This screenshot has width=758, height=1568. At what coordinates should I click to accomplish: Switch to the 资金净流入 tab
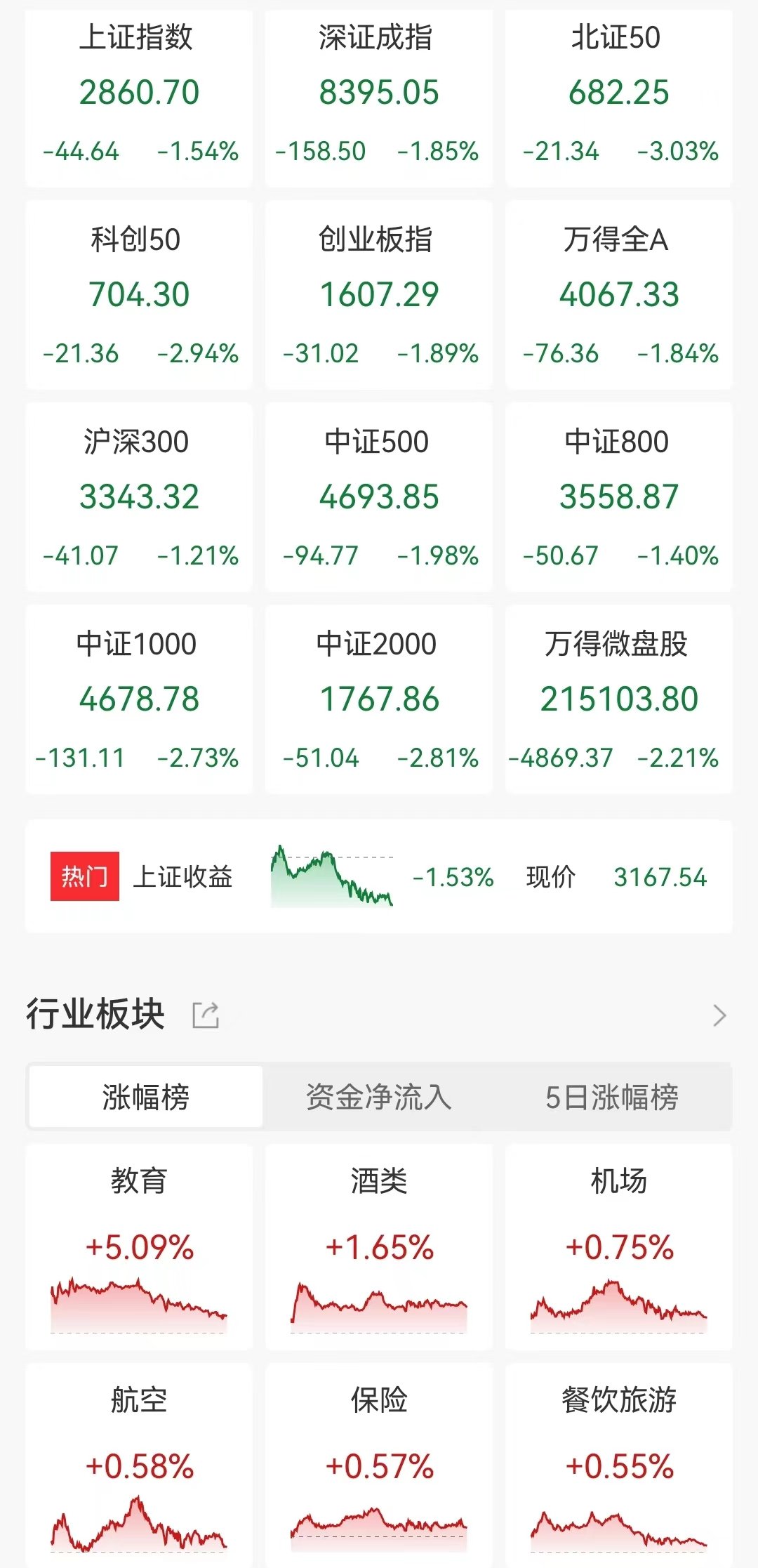click(x=379, y=1097)
